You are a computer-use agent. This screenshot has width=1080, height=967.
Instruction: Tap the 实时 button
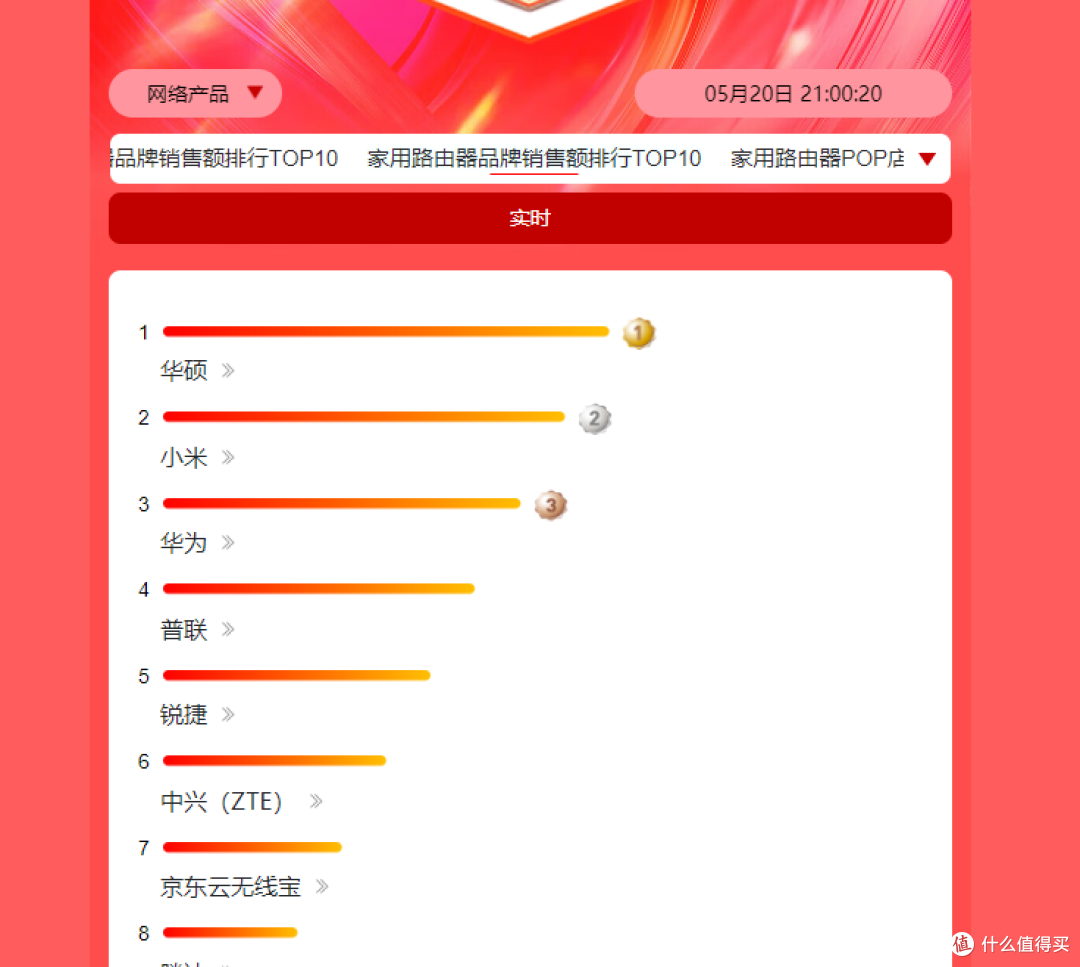coord(530,218)
